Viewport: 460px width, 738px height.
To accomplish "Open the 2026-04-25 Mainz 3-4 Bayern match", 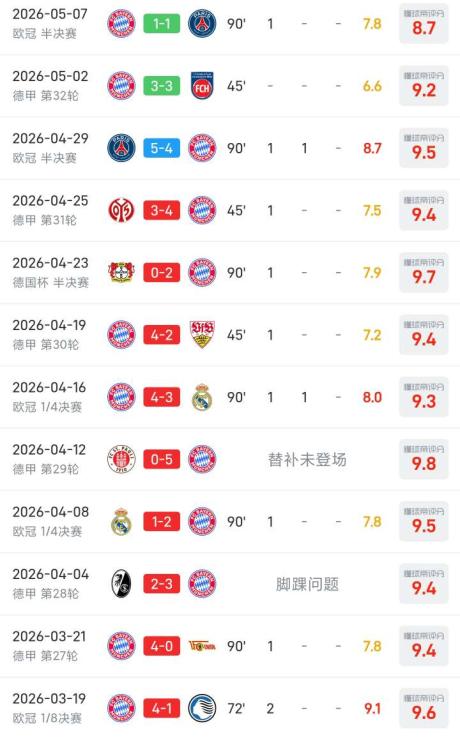I will (x=230, y=210).
